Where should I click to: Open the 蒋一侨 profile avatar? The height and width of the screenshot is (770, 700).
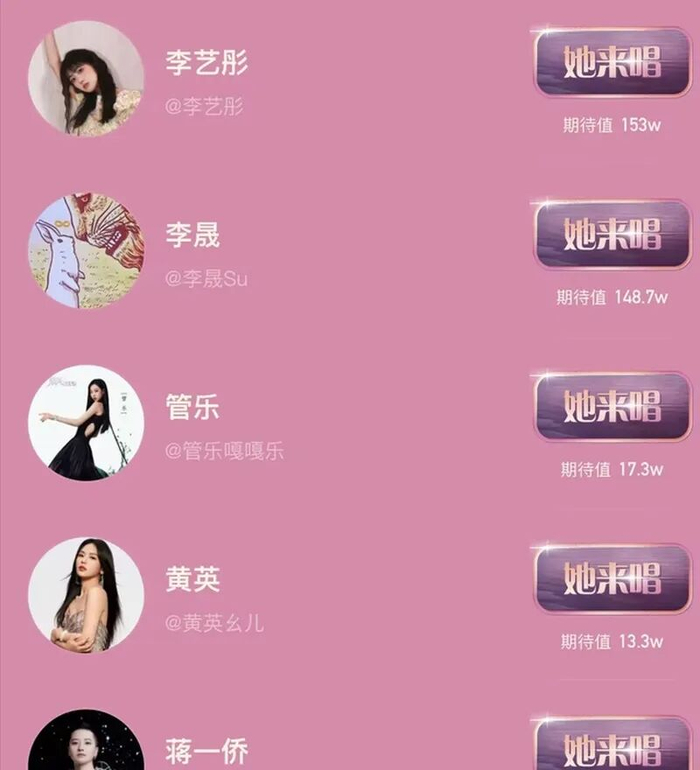[x=86, y=744]
